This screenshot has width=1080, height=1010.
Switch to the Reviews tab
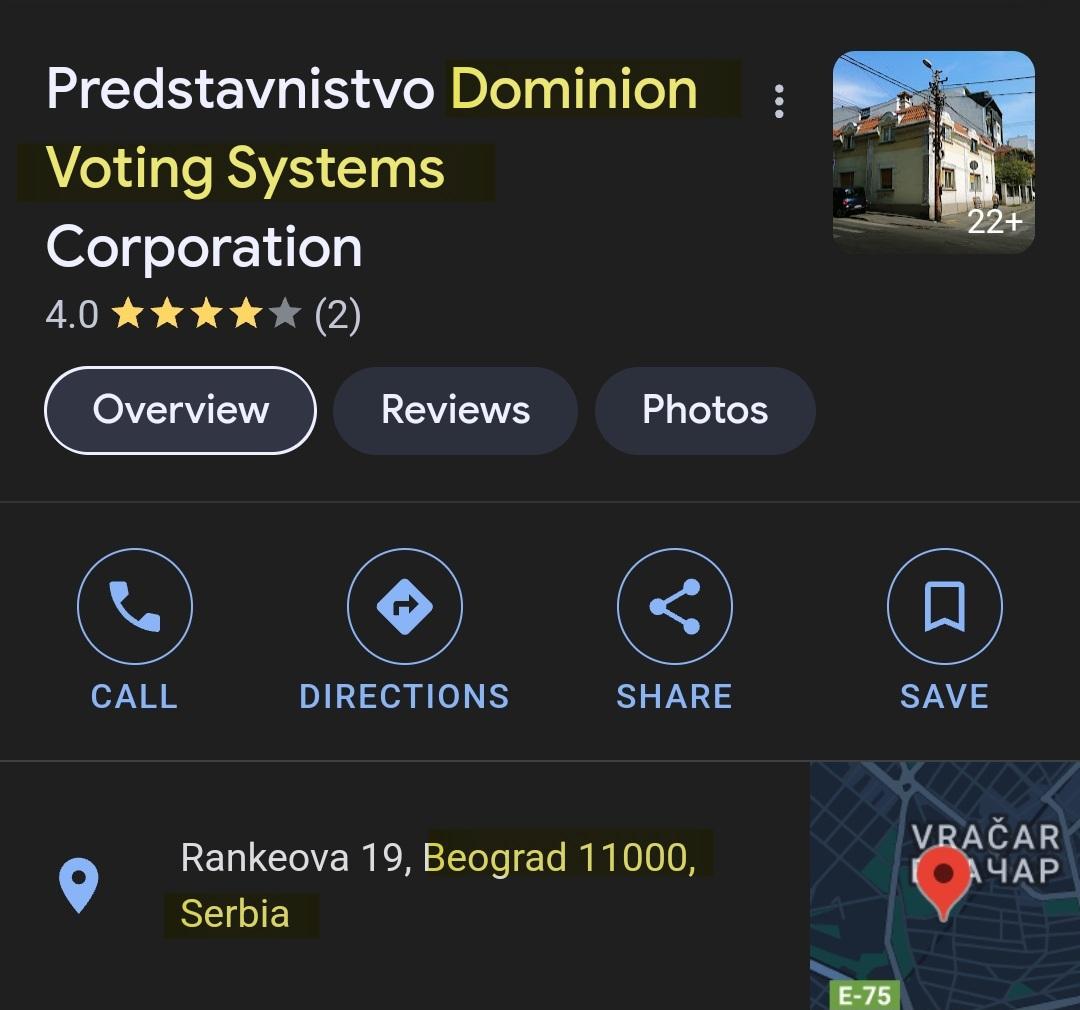click(455, 410)
